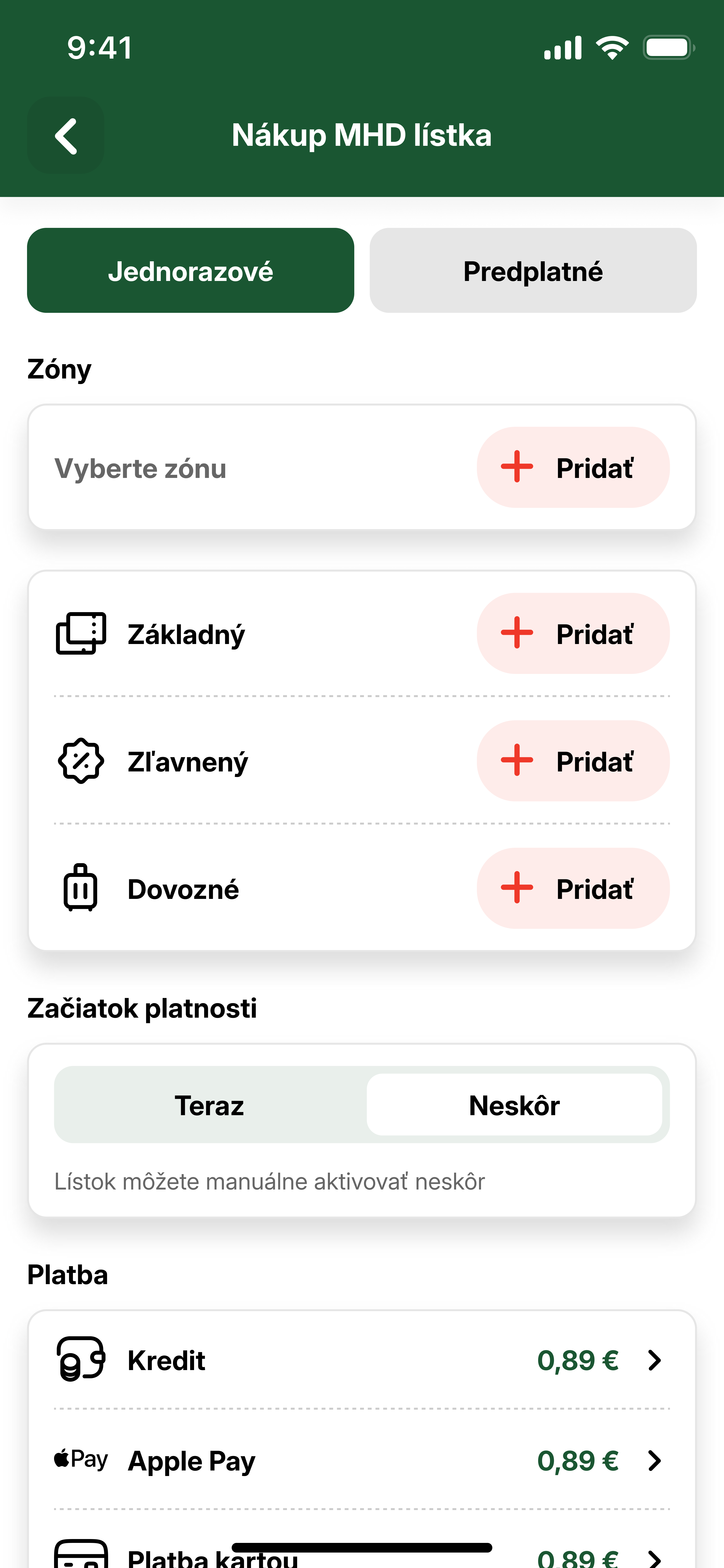Screen dimensions: 724x1568
Task: Go back using the header arrow
Action: 66,135
